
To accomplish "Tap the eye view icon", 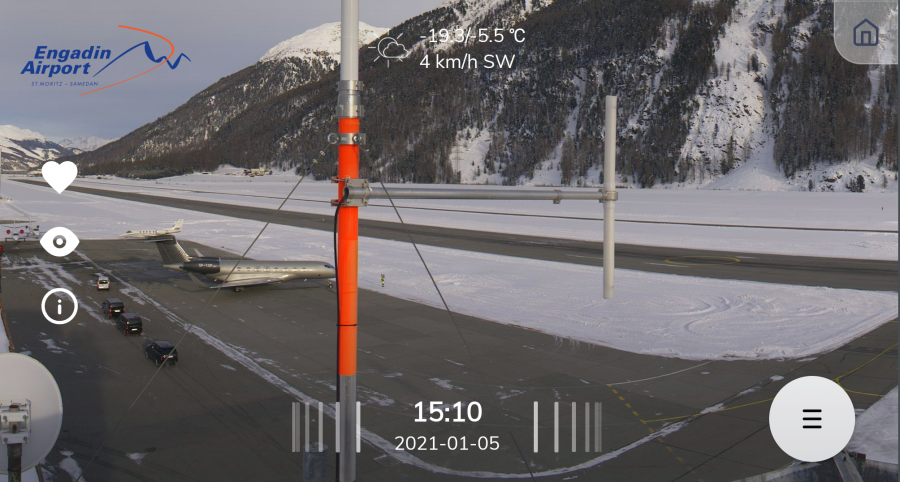I will point(59,241).
